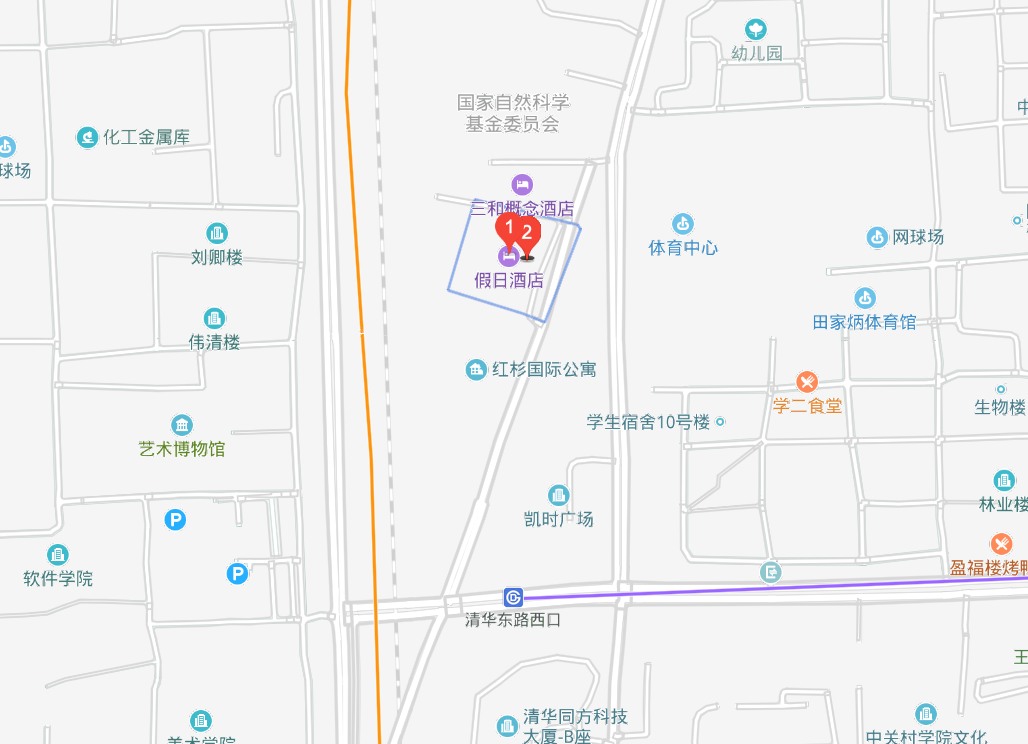Select the 假日酒店 point of interest
Screen dimensions: 1028x744
(509, 257)
